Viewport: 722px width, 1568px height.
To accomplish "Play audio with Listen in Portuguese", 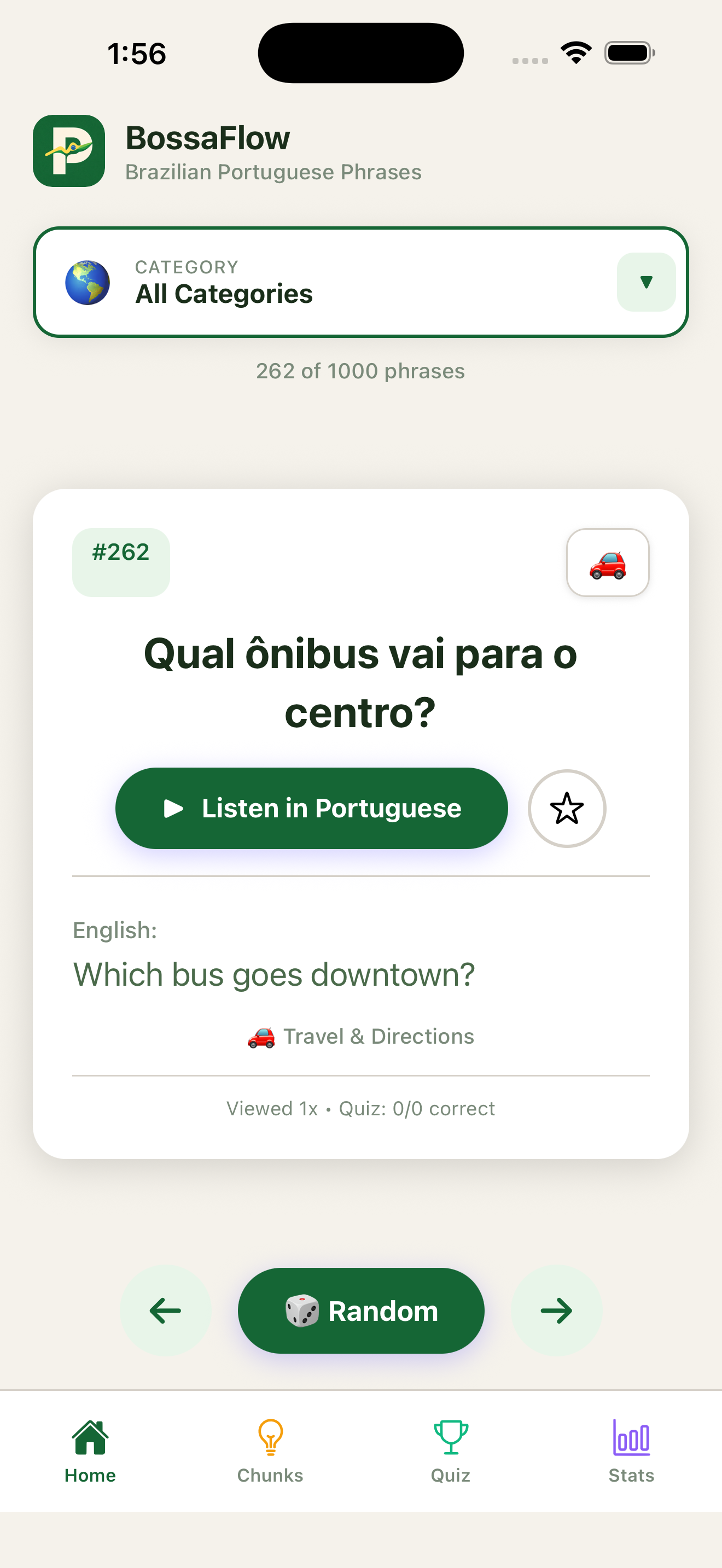I will [311, 809].
